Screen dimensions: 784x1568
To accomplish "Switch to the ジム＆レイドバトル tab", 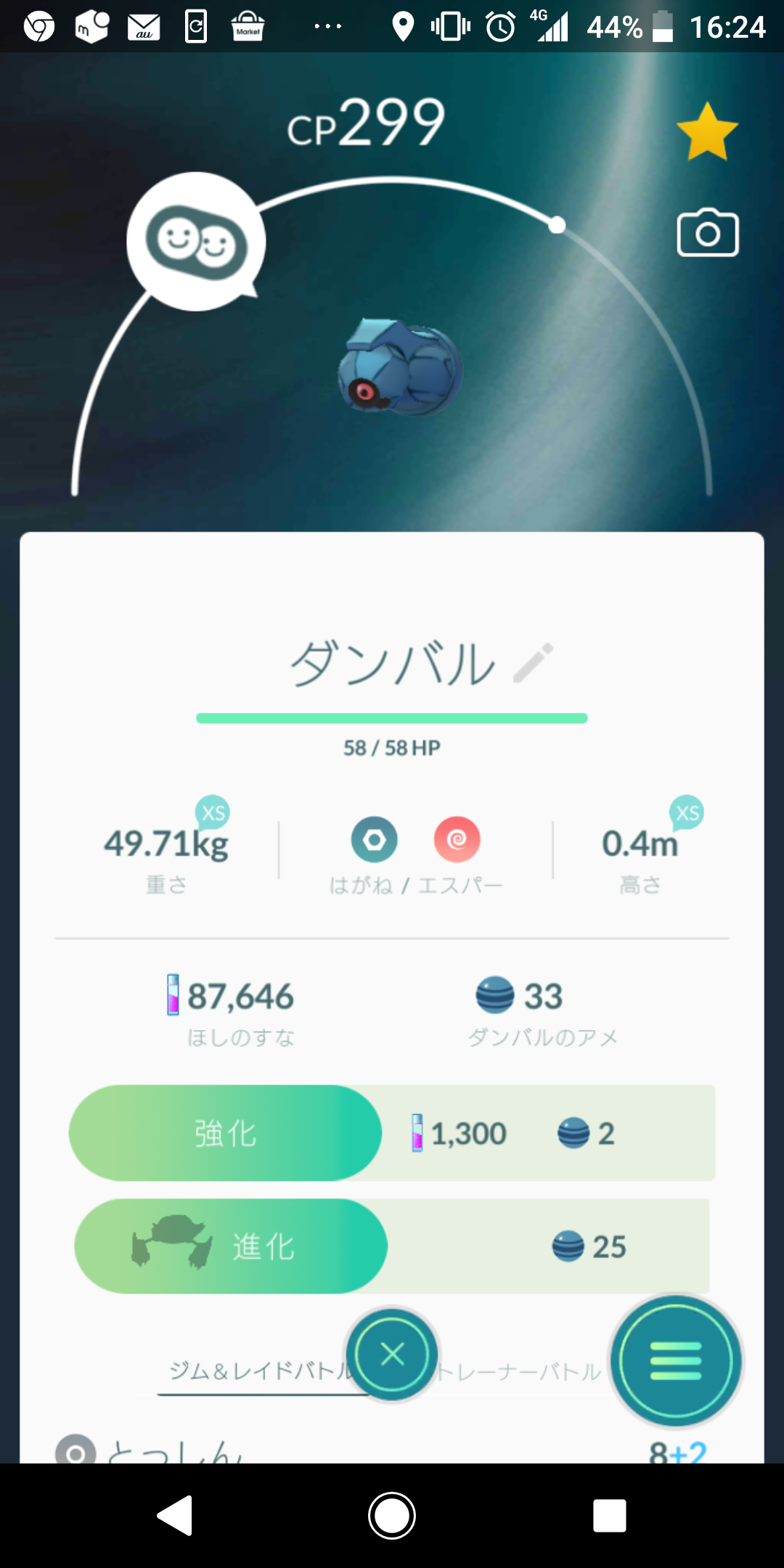I will 254,1371.
